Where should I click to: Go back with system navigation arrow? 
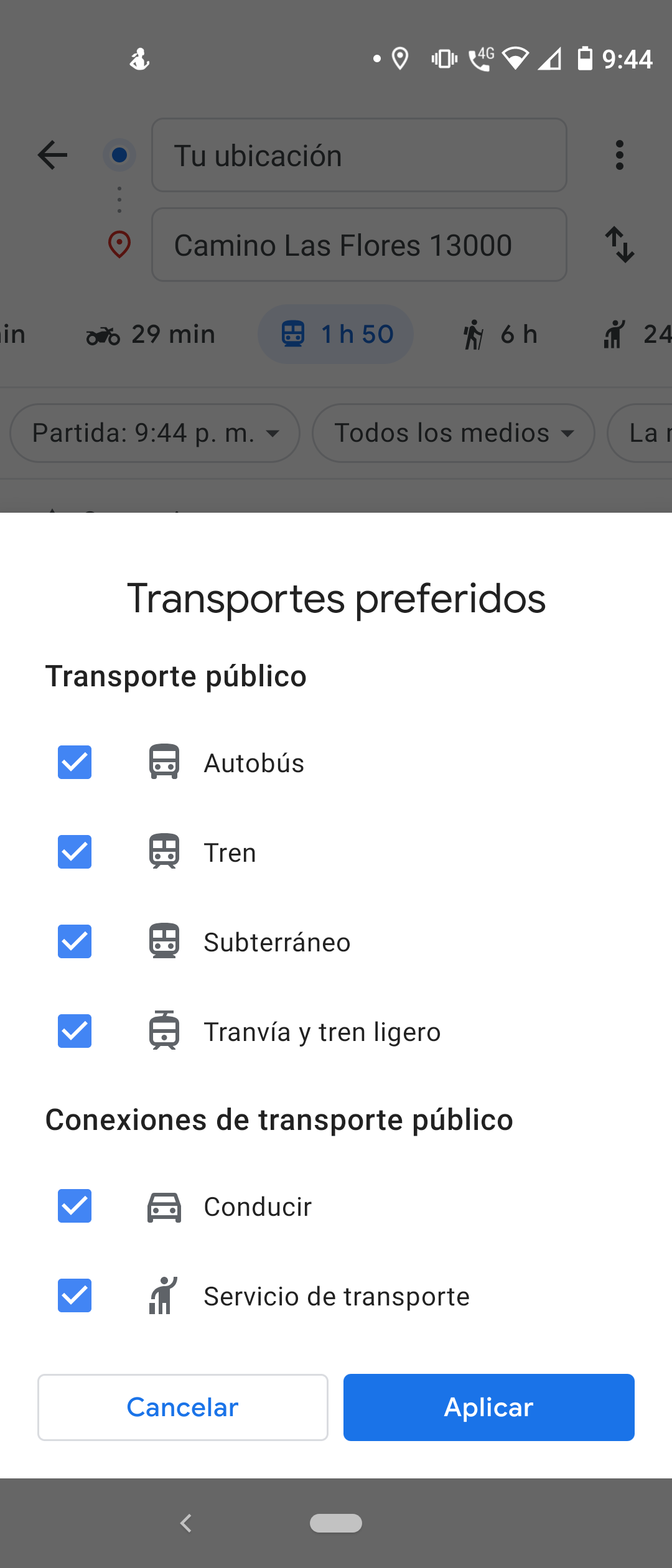point(185,1523)
